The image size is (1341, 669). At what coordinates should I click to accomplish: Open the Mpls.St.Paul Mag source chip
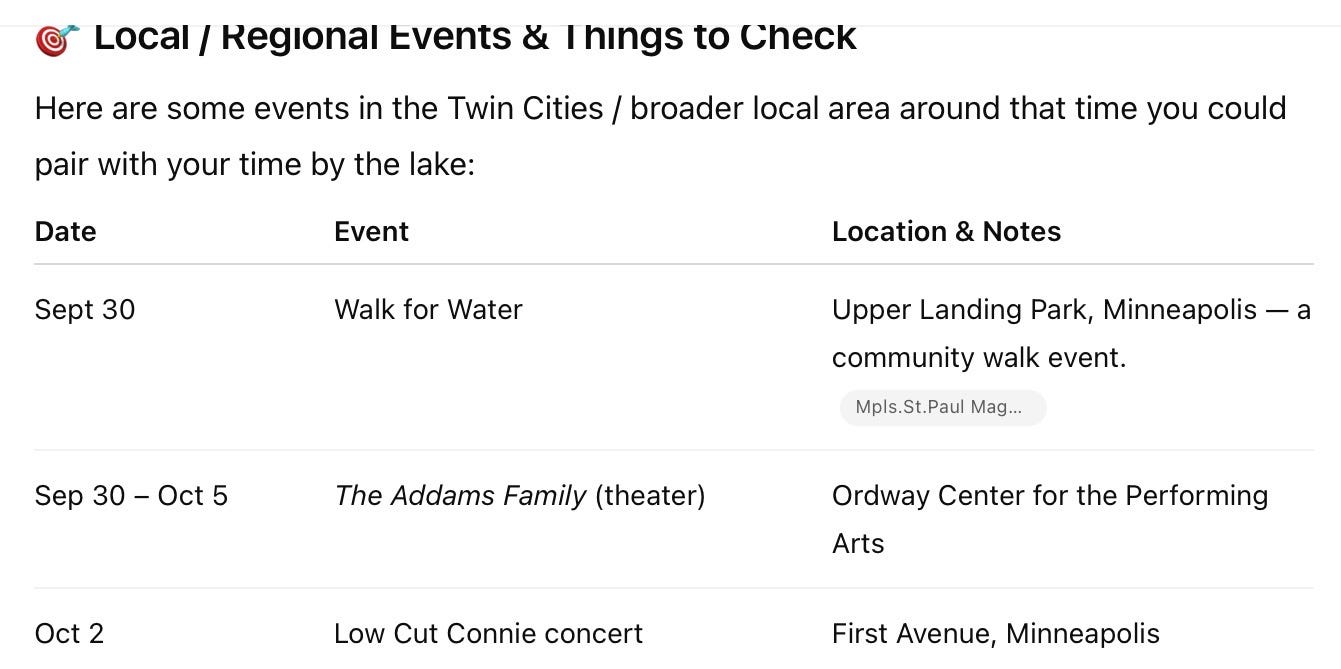click(941, 408)
